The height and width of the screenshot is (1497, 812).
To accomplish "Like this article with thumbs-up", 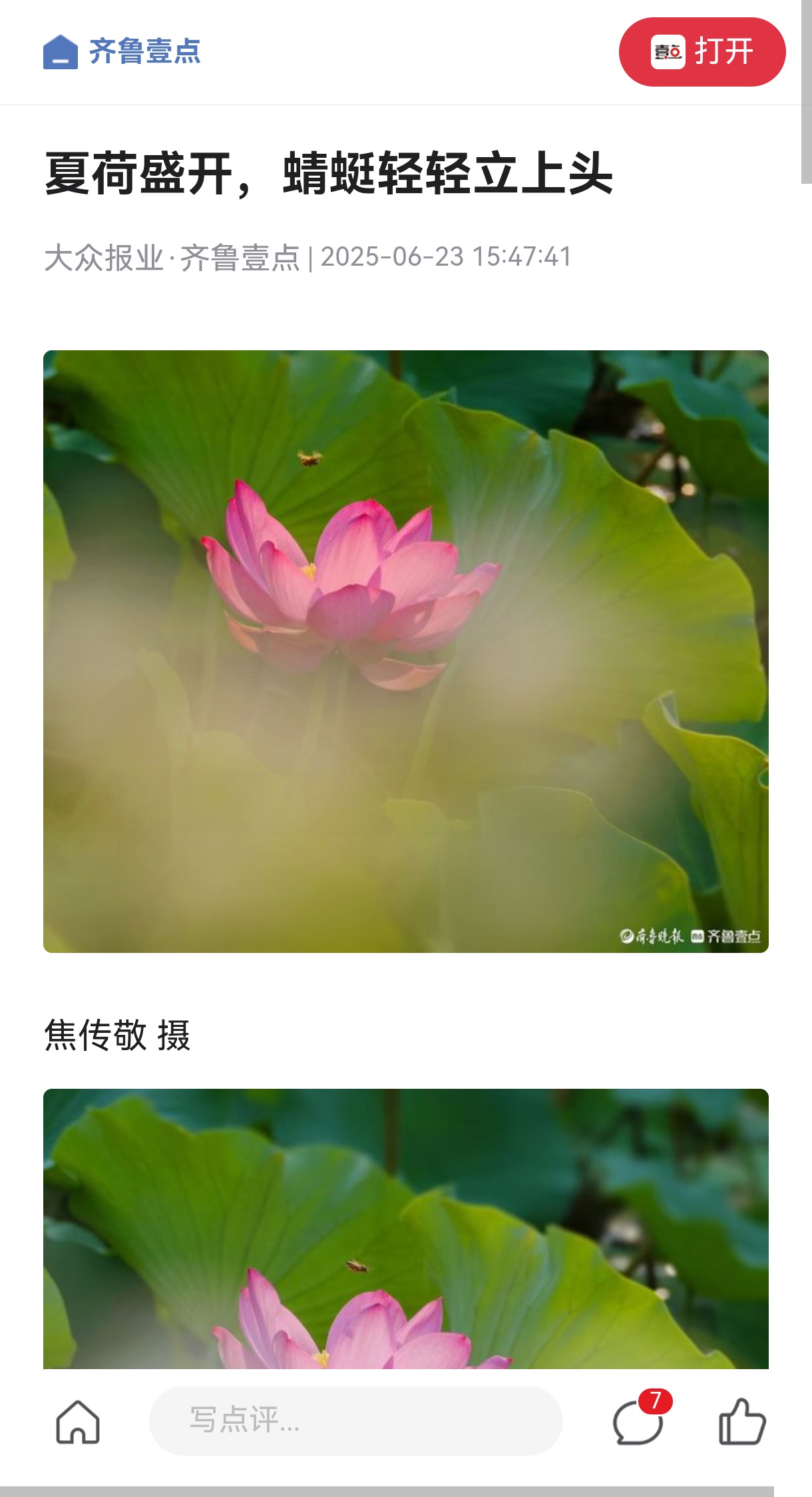I will pyautogui.click(x=742, y=1421).
